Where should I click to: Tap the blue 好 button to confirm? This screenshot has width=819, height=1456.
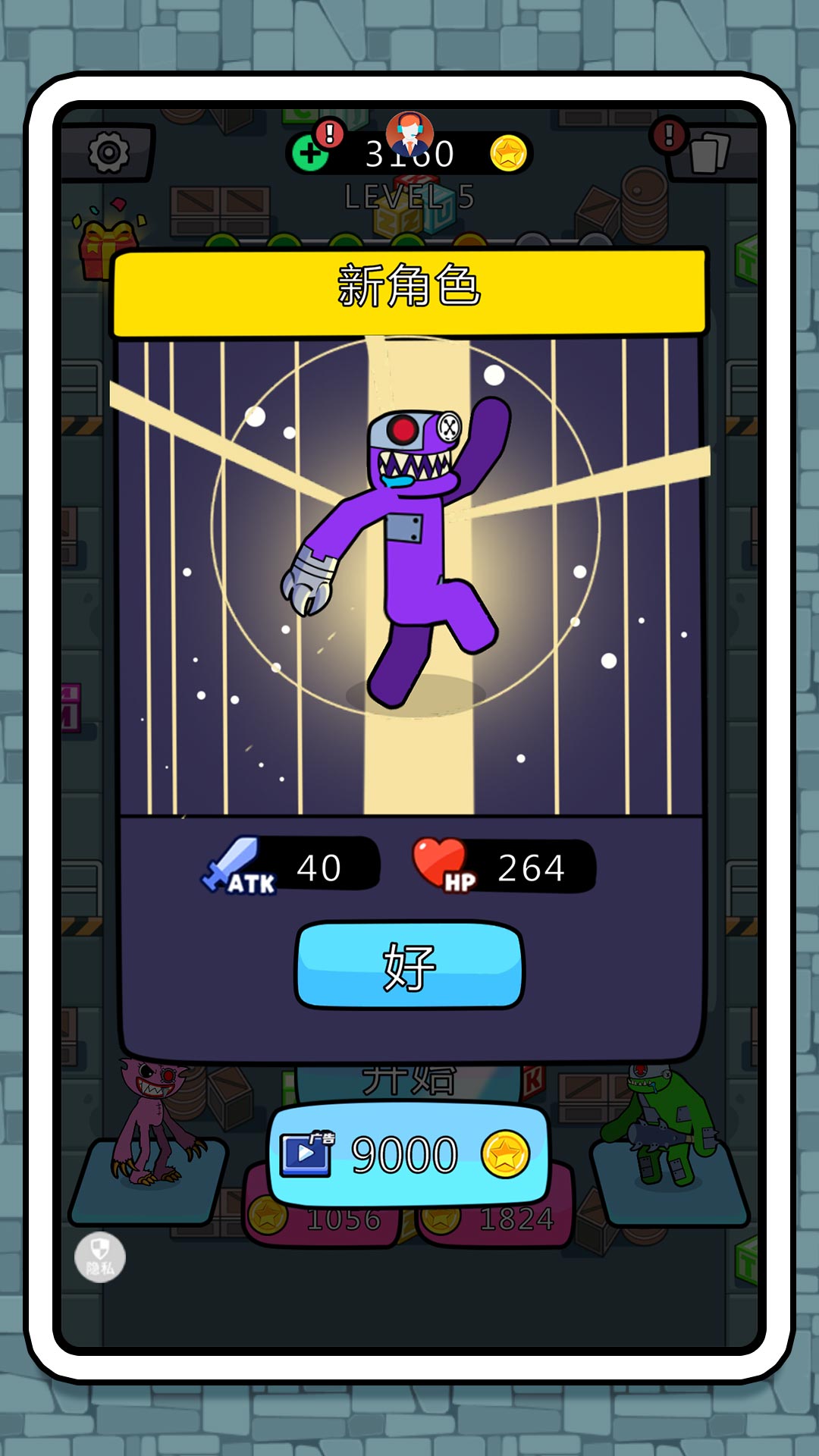coord(409,965)
